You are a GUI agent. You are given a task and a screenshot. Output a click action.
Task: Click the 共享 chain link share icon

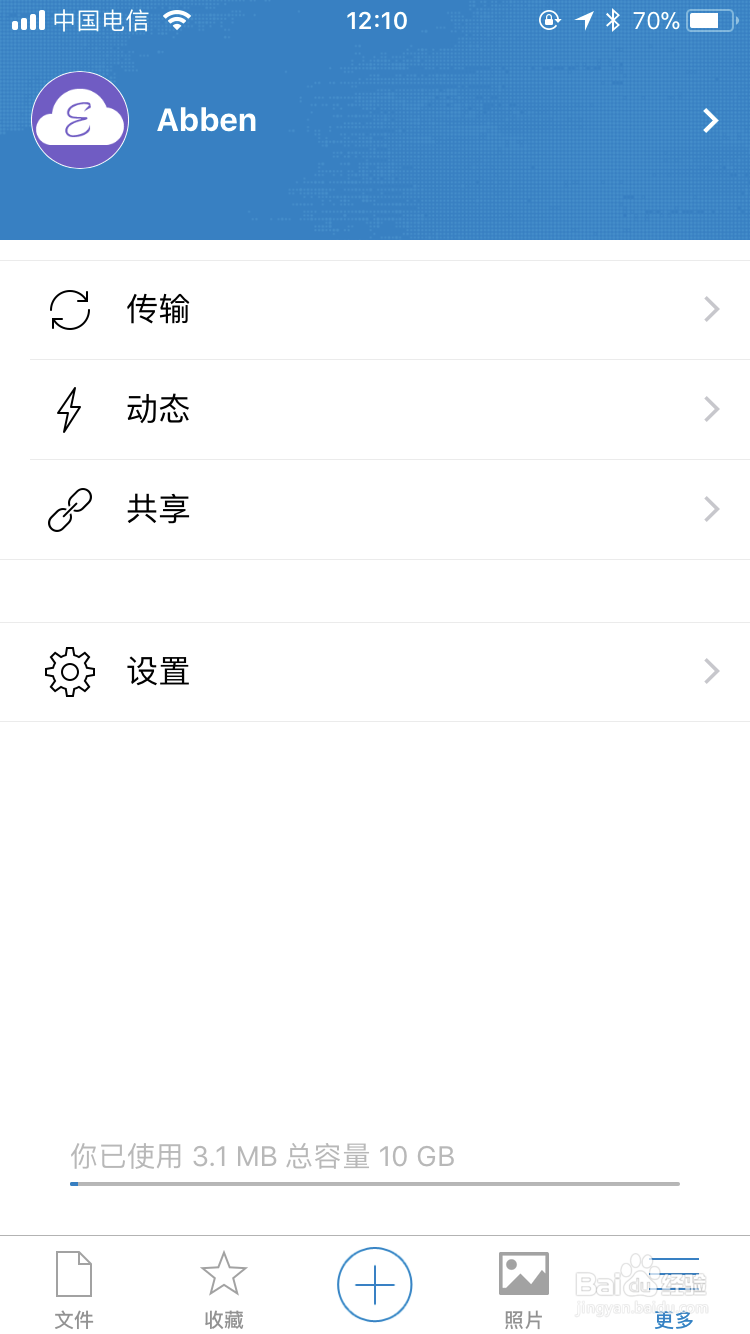(x=68, y=509)
